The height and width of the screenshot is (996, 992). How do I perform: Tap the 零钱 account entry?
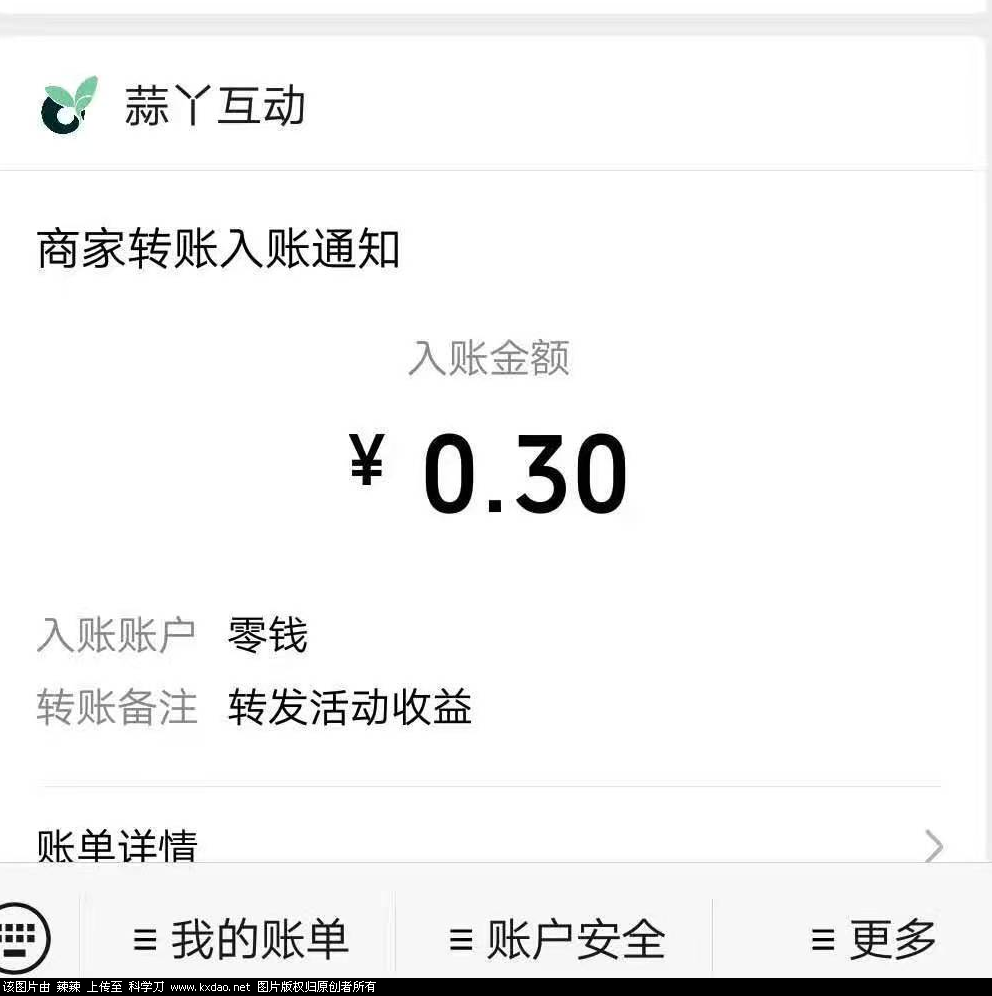[267, 634]
